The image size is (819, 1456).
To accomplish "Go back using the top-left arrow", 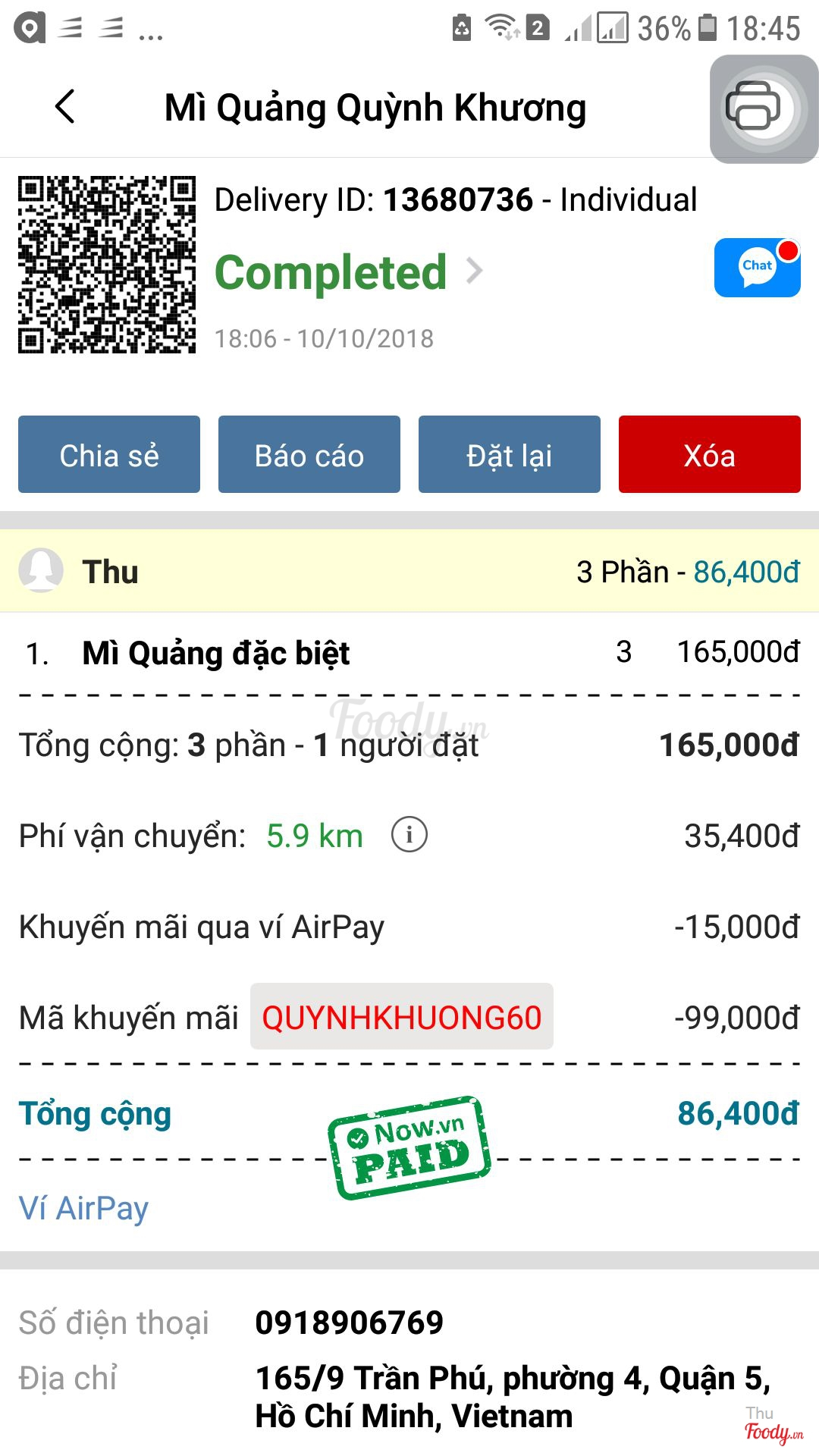I will coord(65,106).
